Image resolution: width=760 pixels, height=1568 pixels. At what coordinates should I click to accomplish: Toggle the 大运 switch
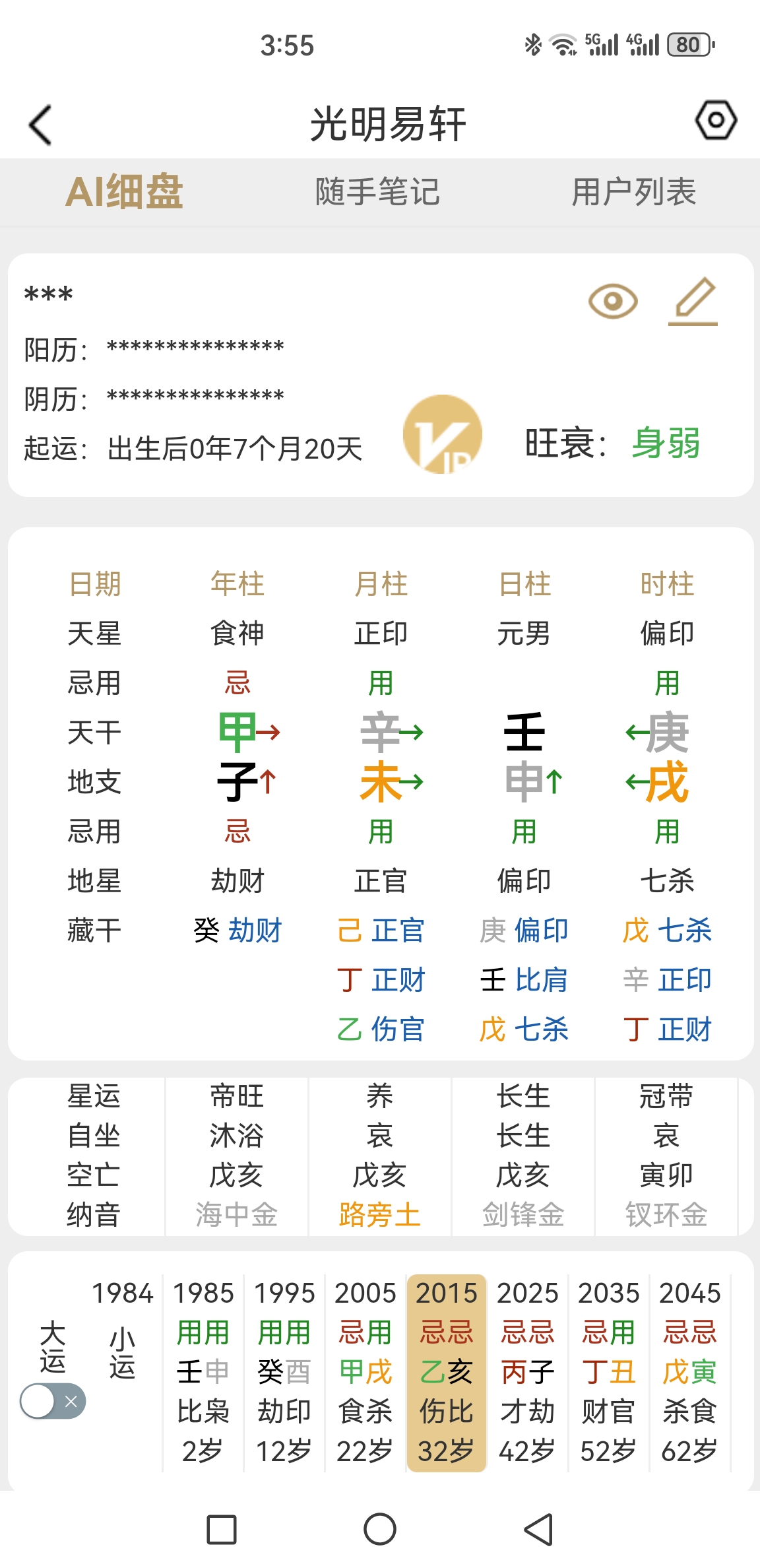click(53, 1401)
